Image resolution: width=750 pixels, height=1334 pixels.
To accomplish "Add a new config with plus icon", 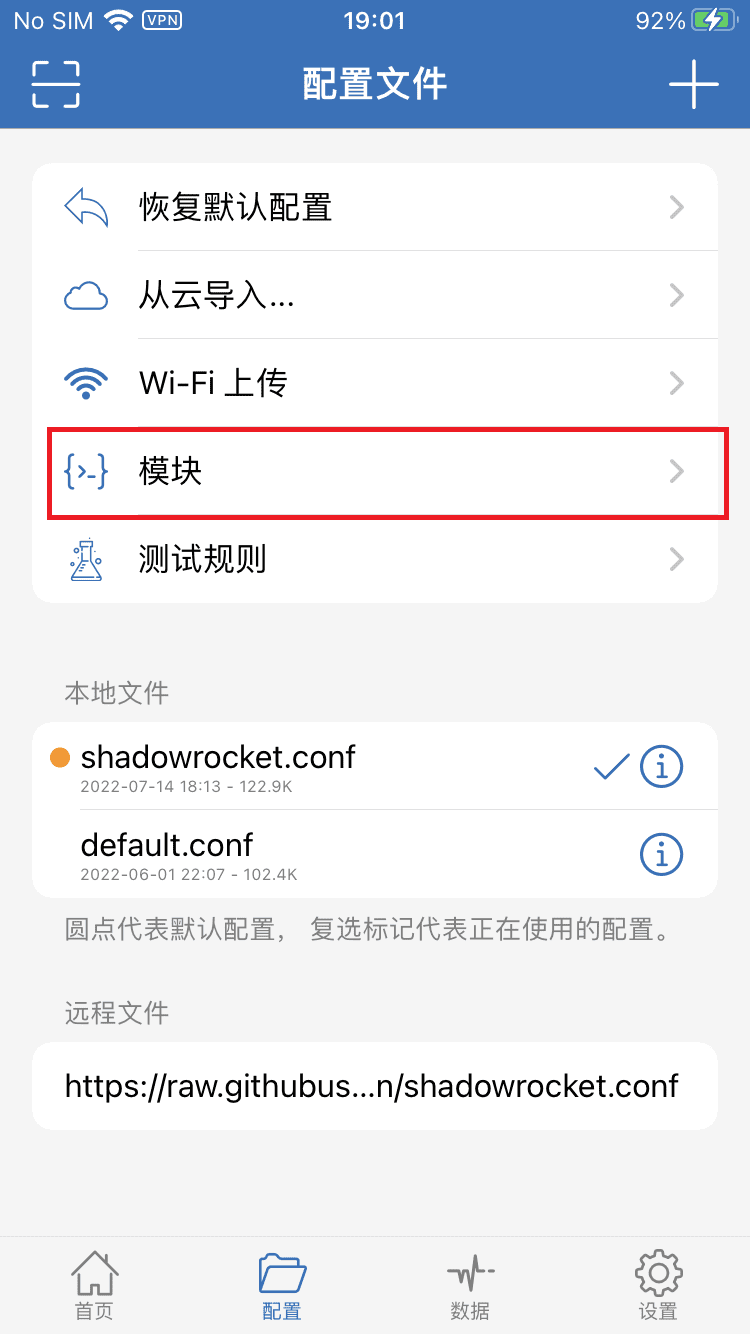I will pyautogui.click(x=693, y=84).
